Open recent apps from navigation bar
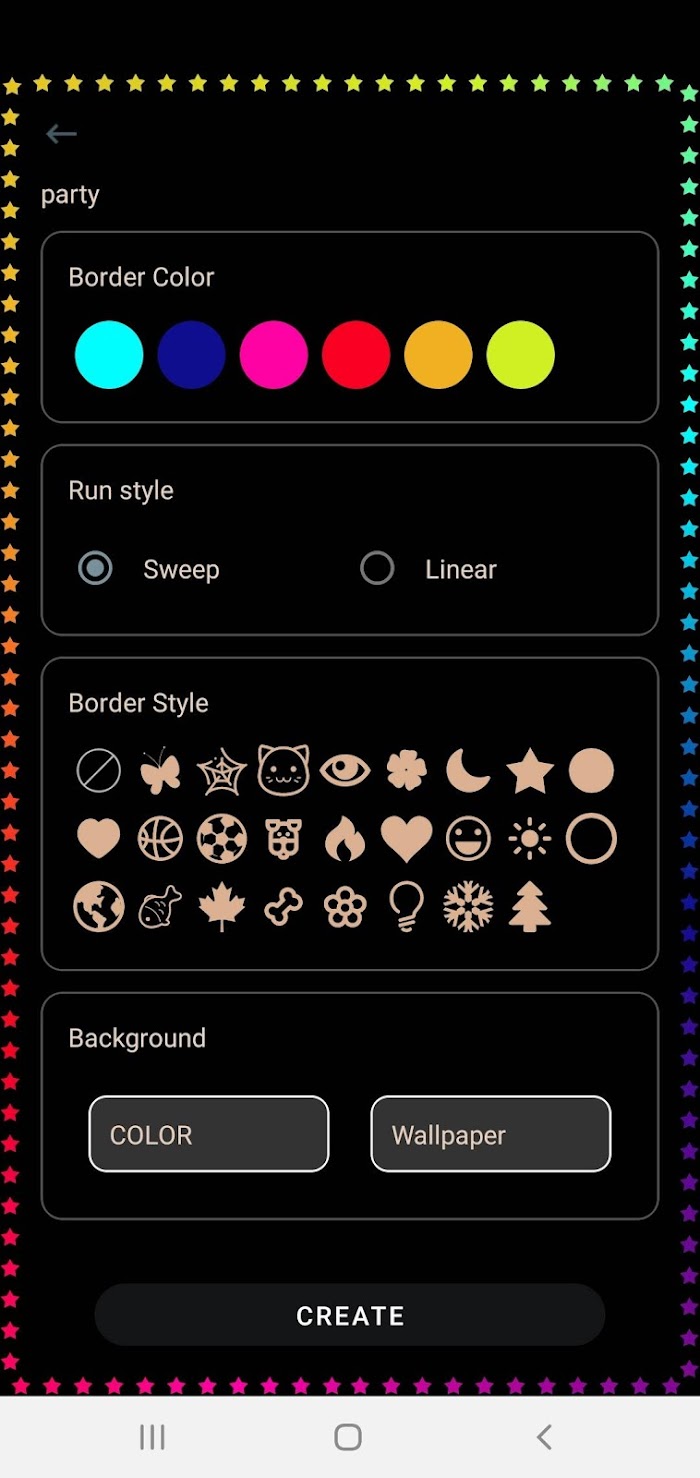This screenshot has width=700, height=1478. click(x=152, y=1437)
